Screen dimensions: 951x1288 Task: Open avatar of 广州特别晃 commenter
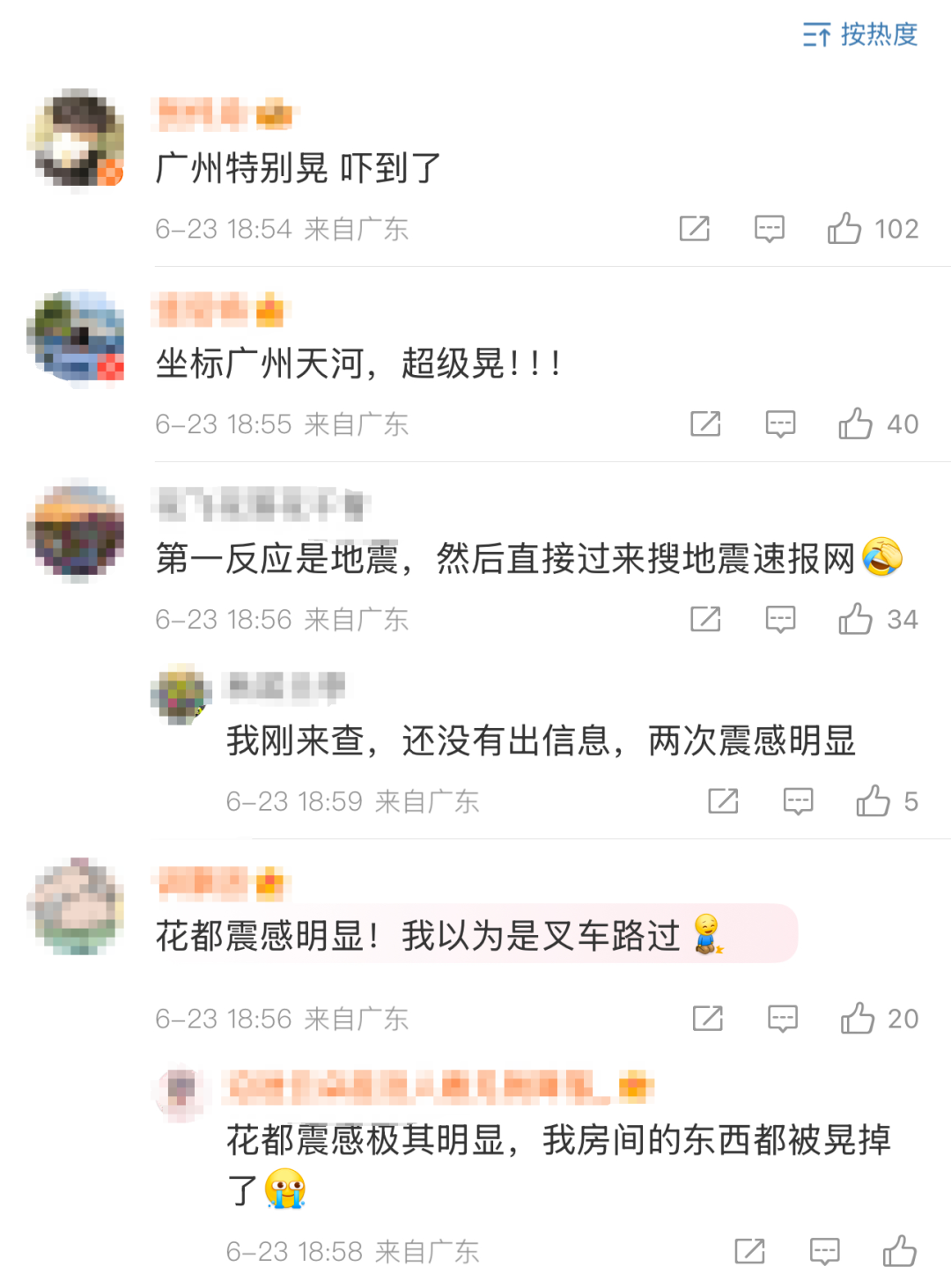tap(76, 137)
